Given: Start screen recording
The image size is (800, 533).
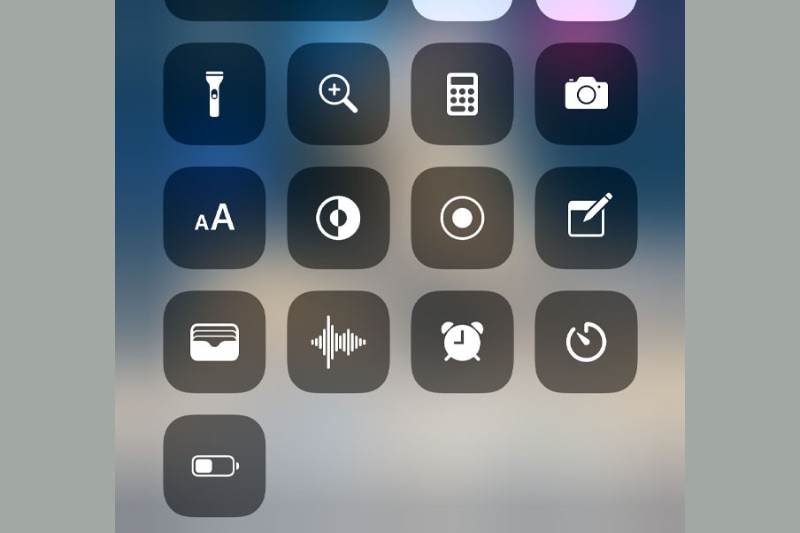Looking at the screenshot, I should [462, 218].
